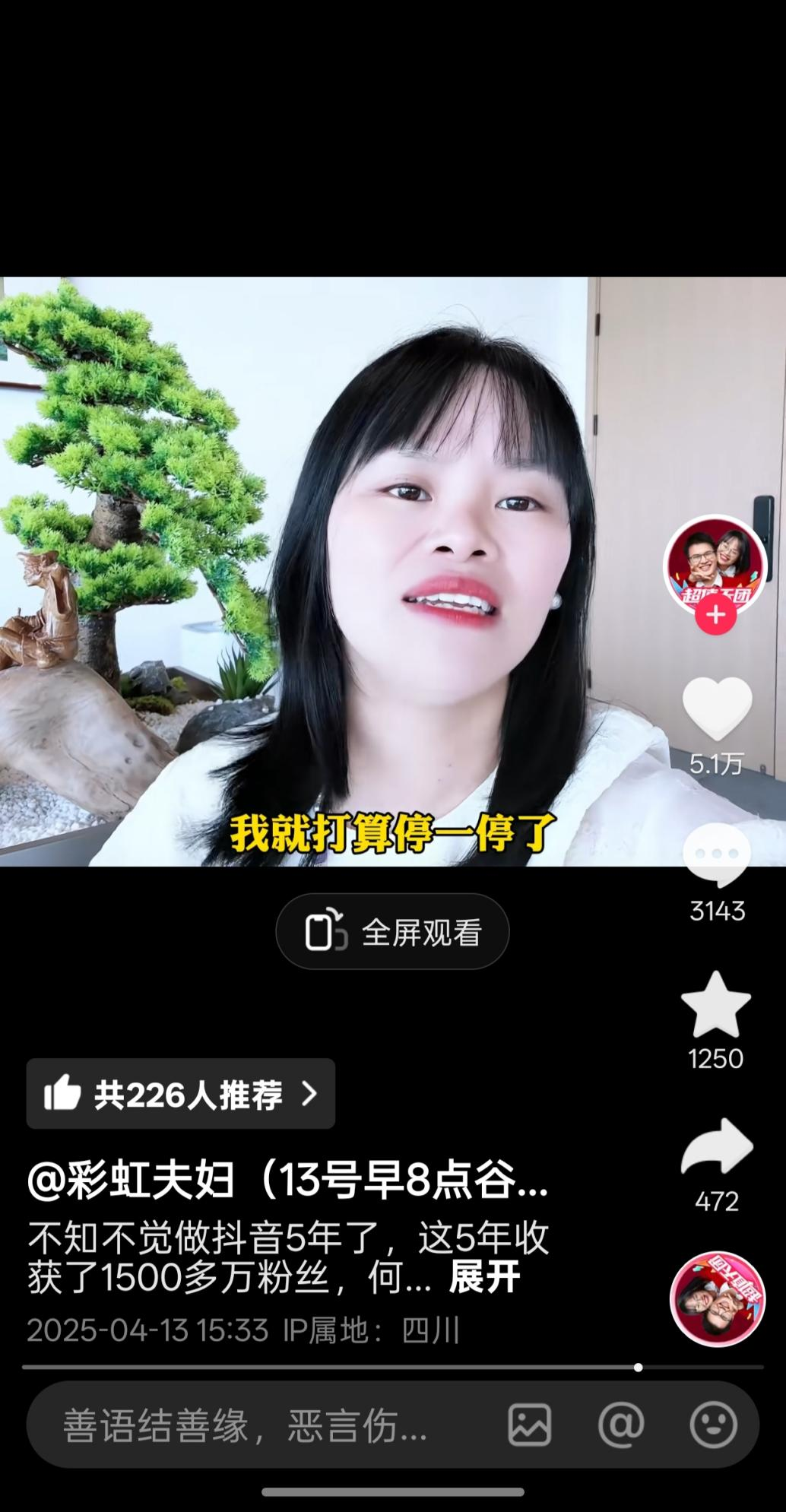Attach an image to the comment
786x1512 pixels.
tap(530, 1425)
